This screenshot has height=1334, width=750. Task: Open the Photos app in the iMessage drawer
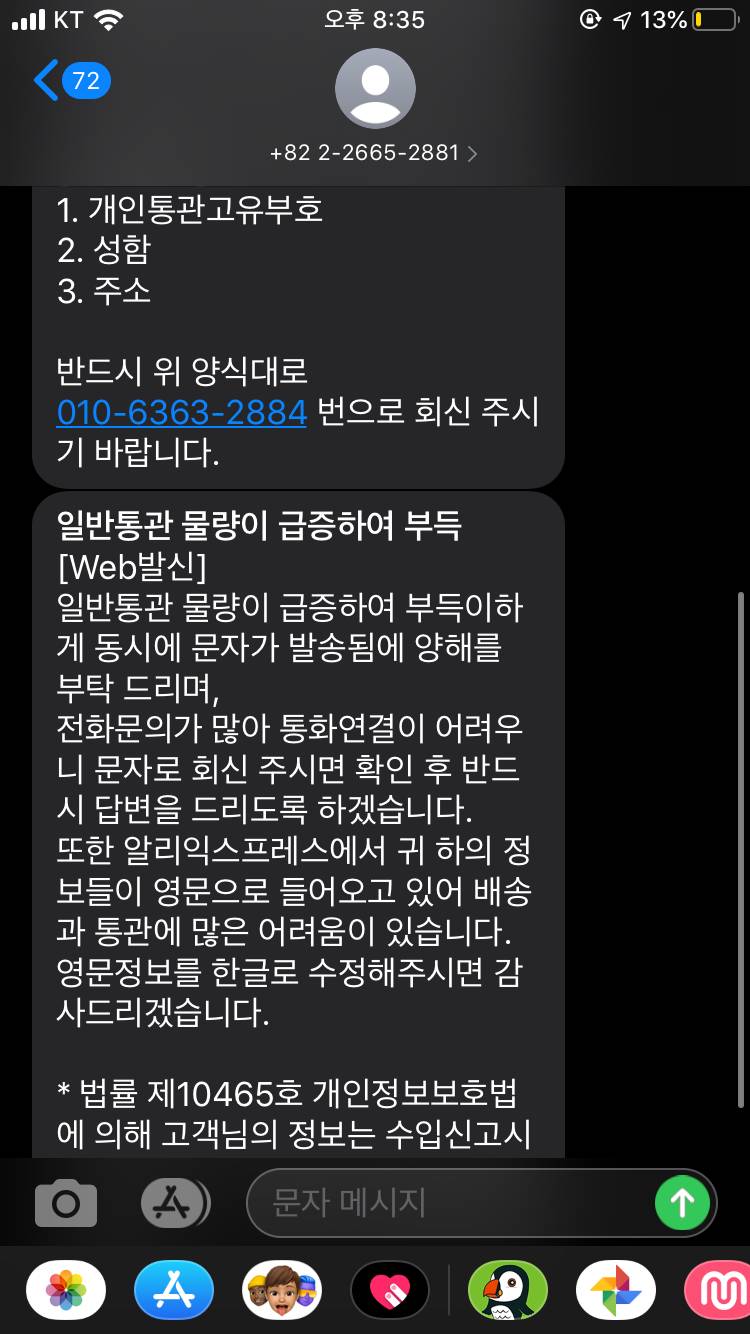65,1290
